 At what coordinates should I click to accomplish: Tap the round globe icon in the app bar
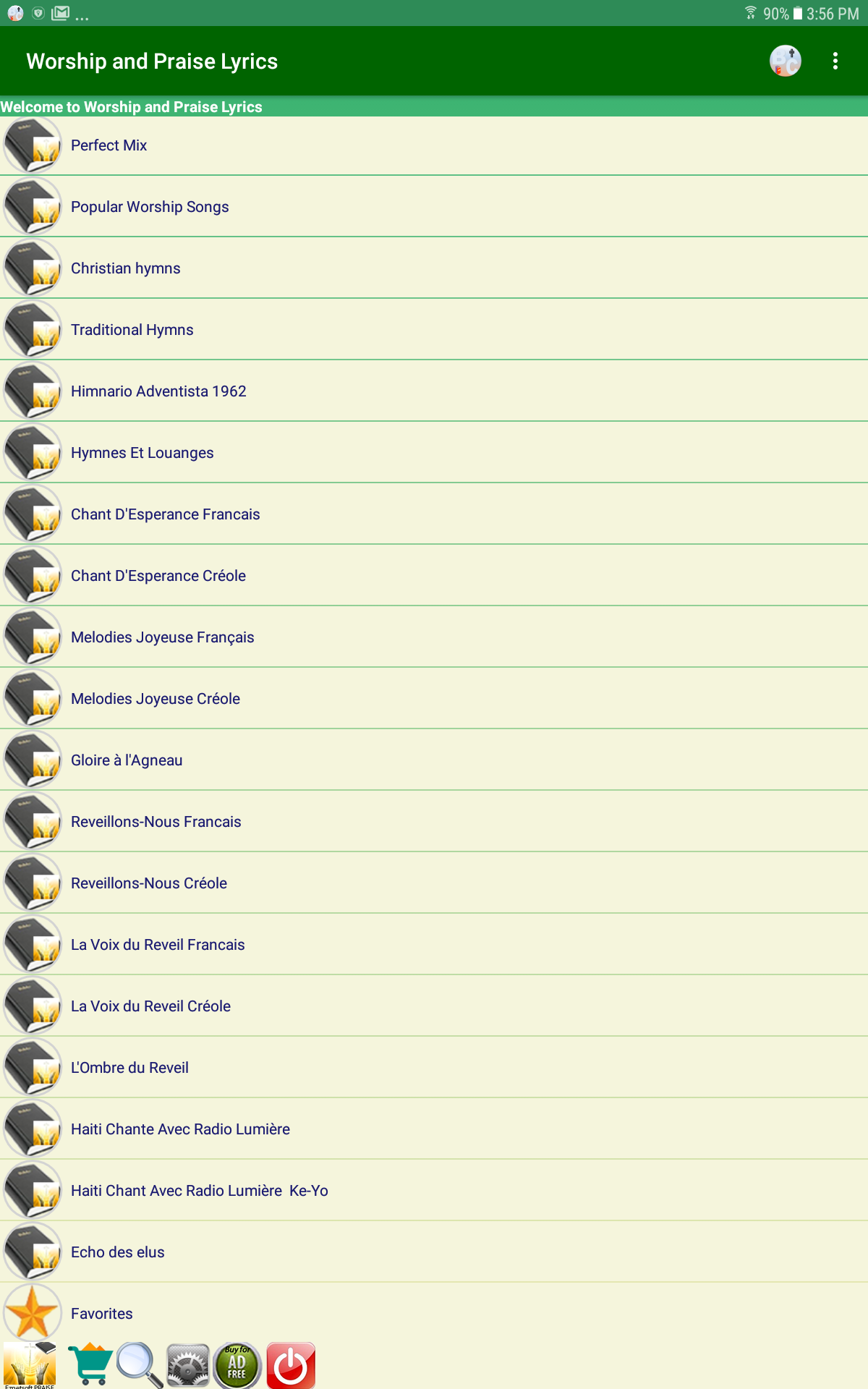786,61
